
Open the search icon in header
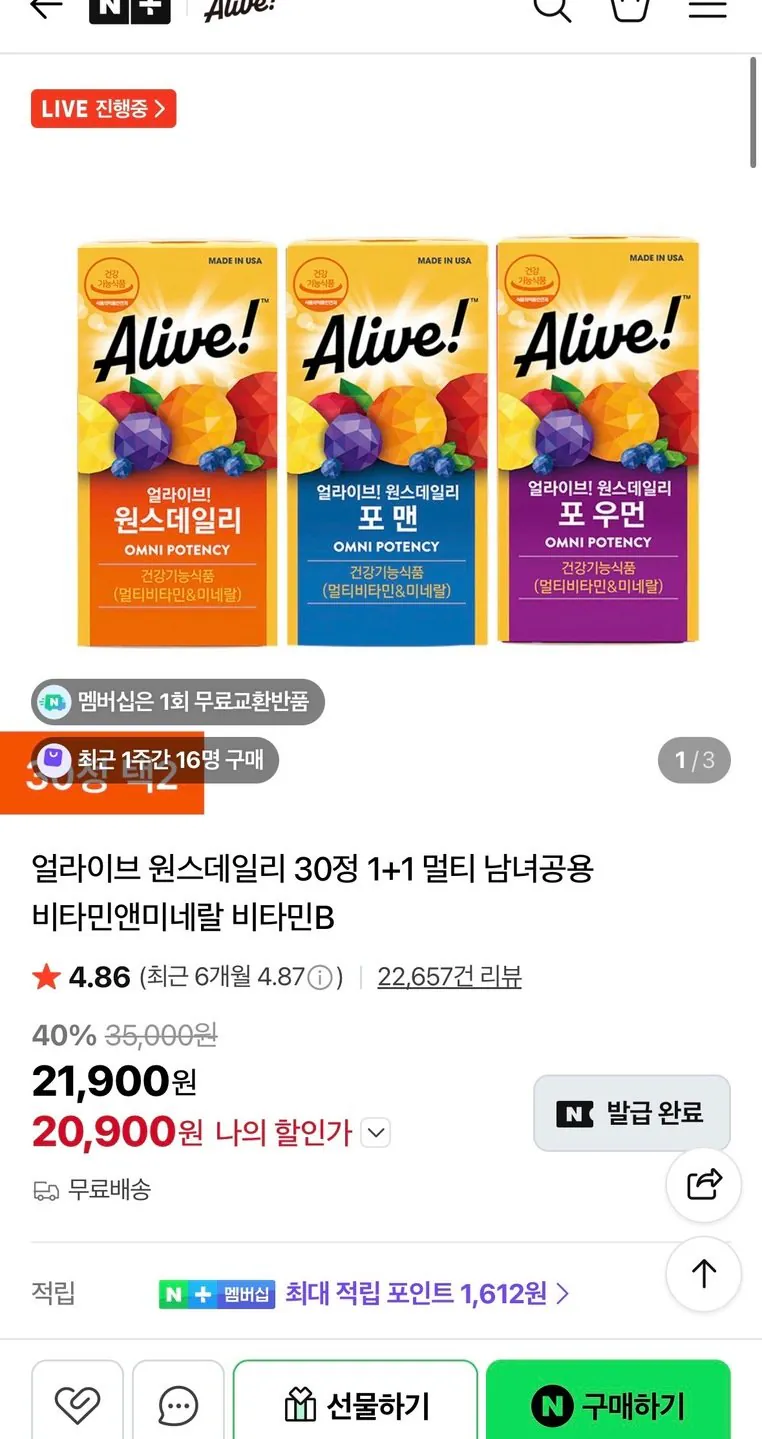[x=551, y=9]
